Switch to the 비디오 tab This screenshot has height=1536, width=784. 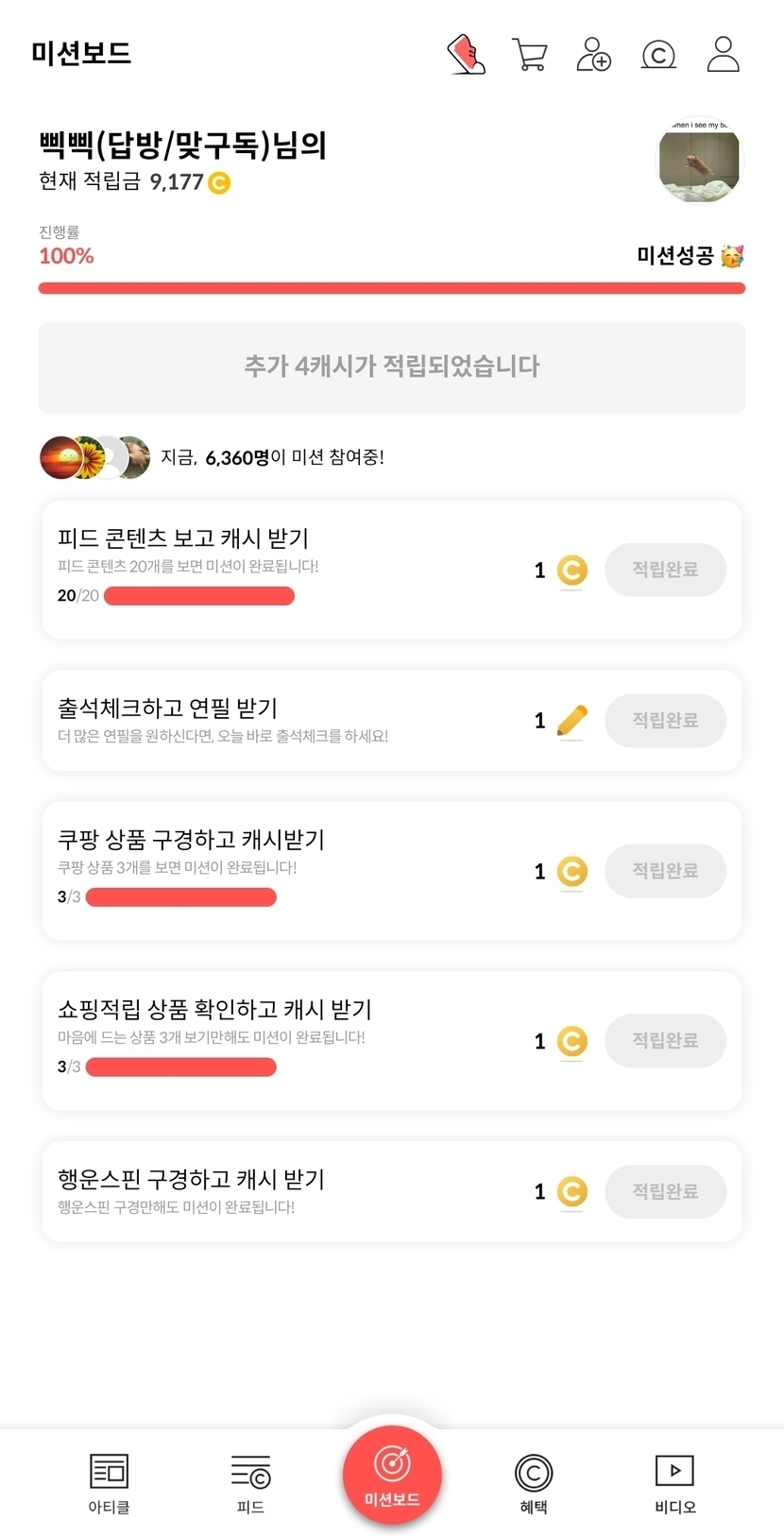point(674,1482)
